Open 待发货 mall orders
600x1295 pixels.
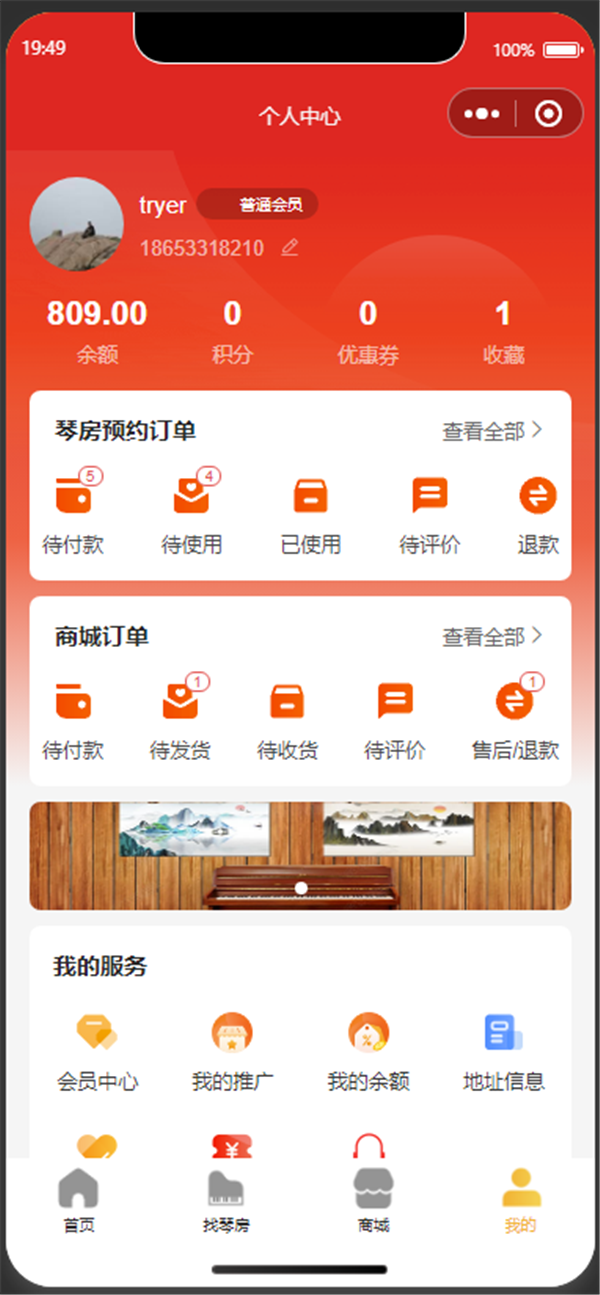pos(180,720)
